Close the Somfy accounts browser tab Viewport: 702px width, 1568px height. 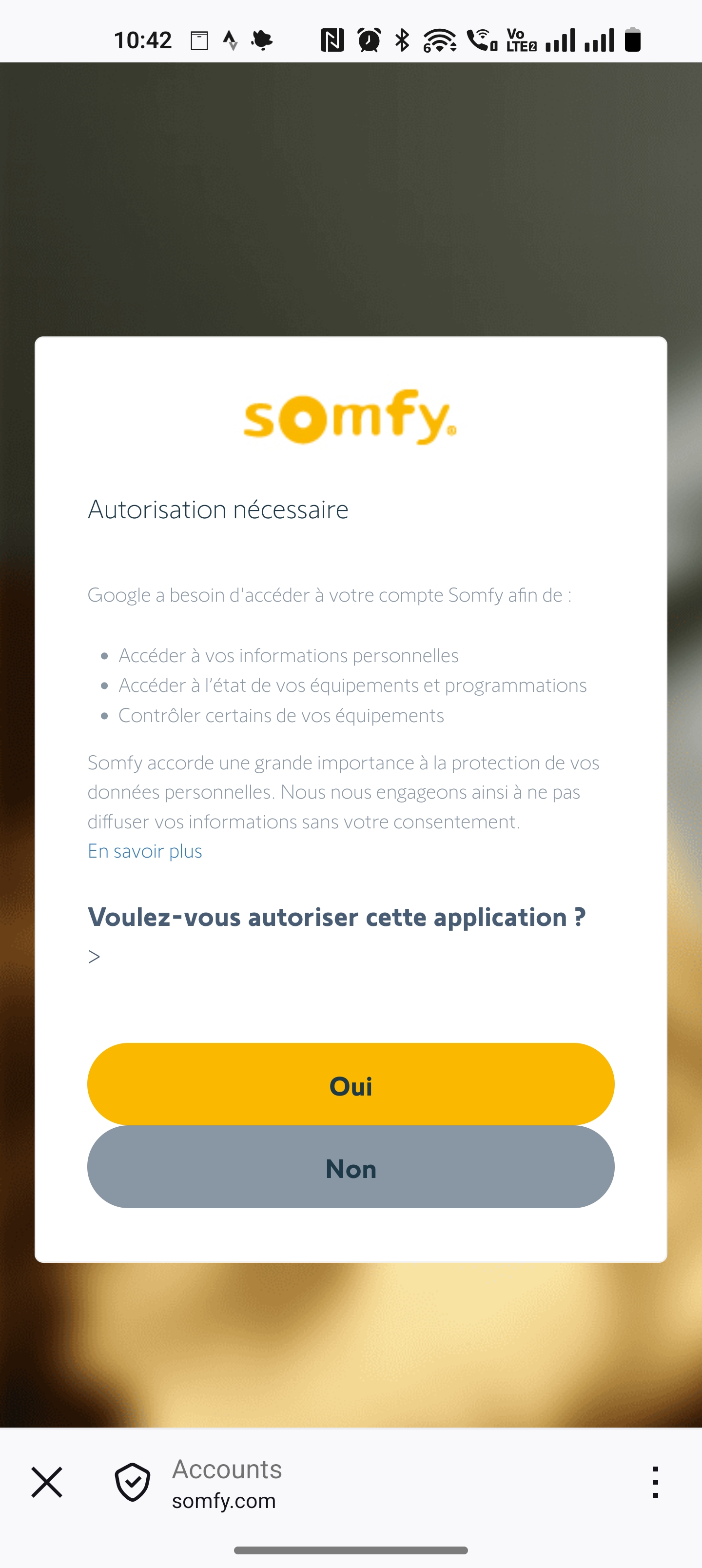47,1482
